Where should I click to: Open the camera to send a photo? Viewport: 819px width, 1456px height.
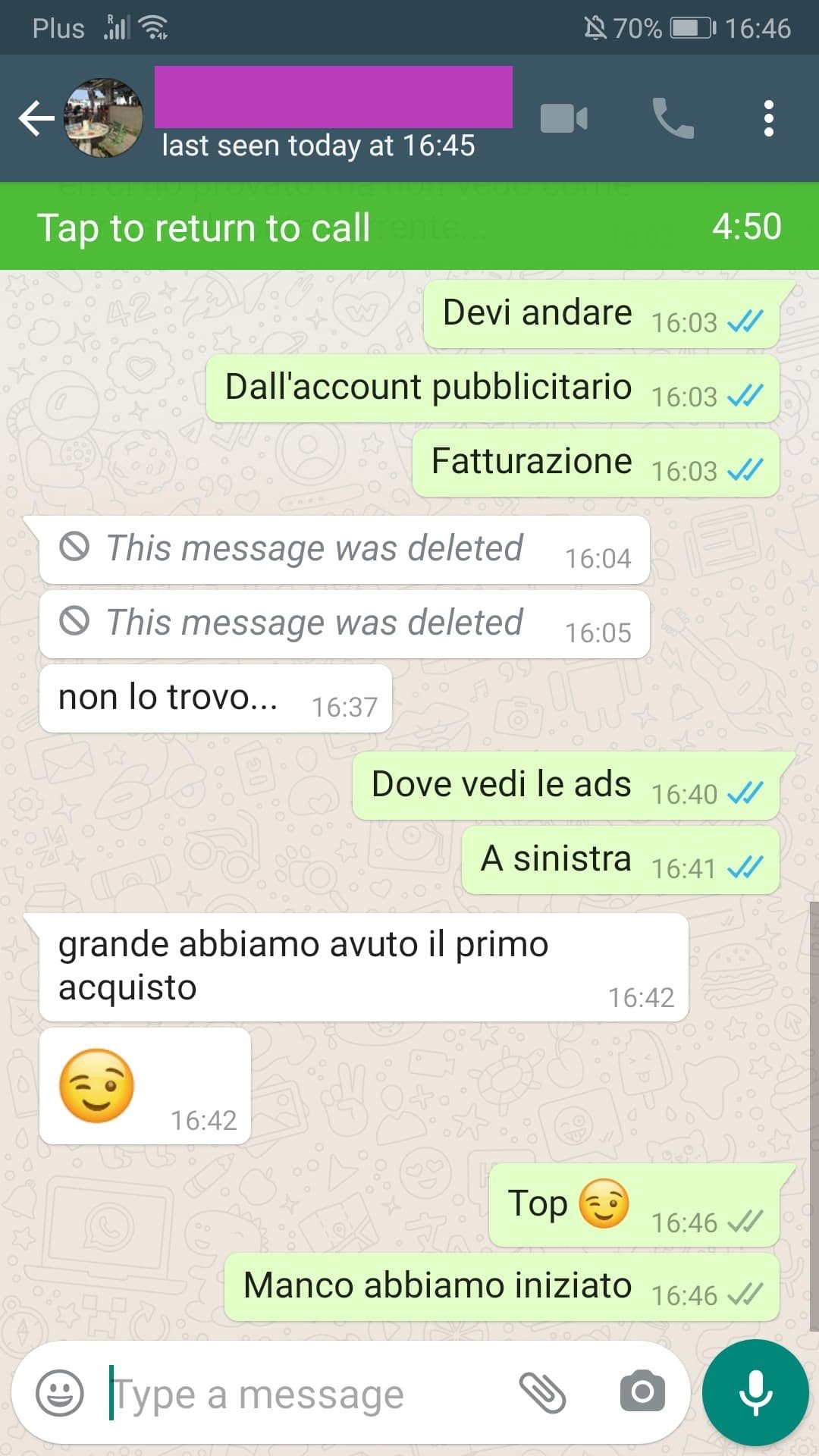(x=642, y=1392)
